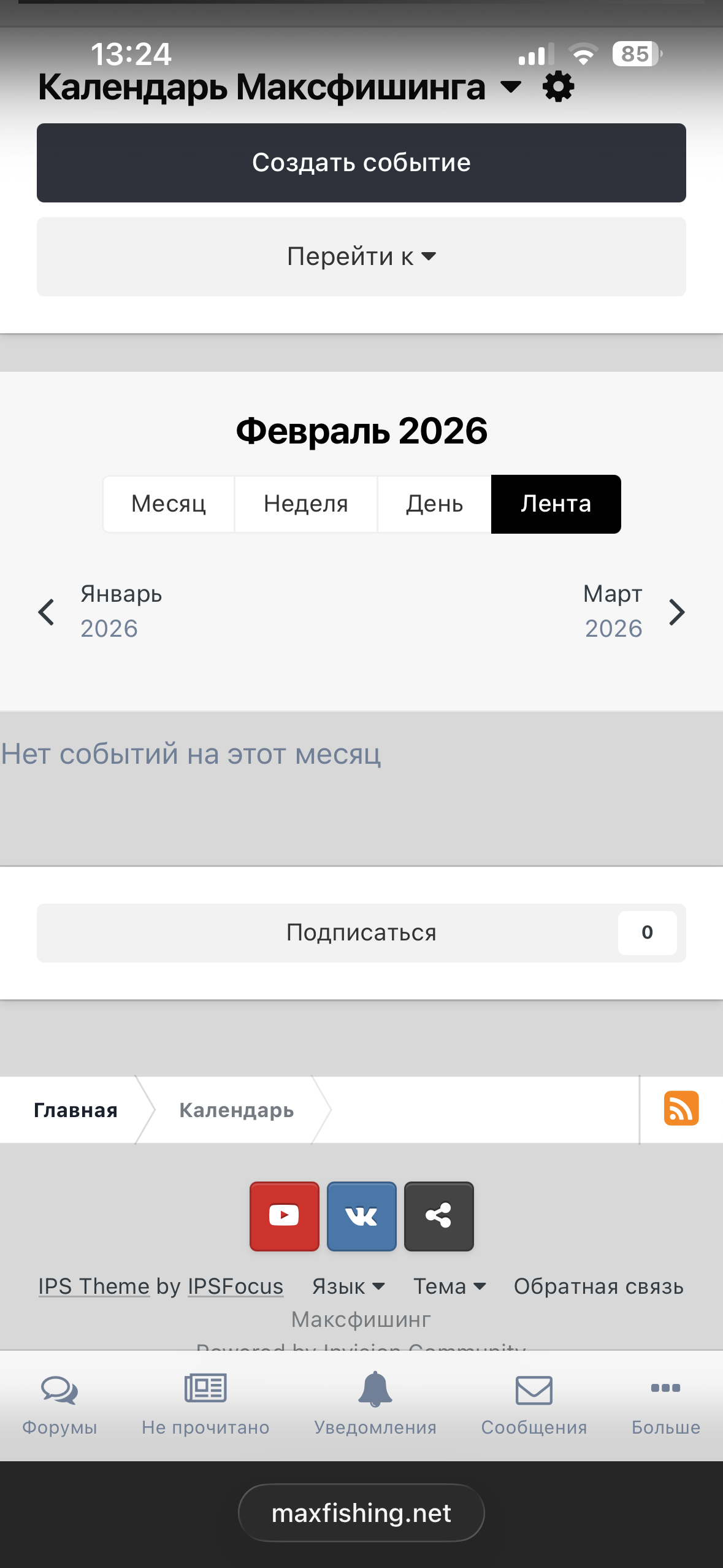This screenshot has height=1568, width=723.
Task: Switch to the День view
Action: coord(434,504)
